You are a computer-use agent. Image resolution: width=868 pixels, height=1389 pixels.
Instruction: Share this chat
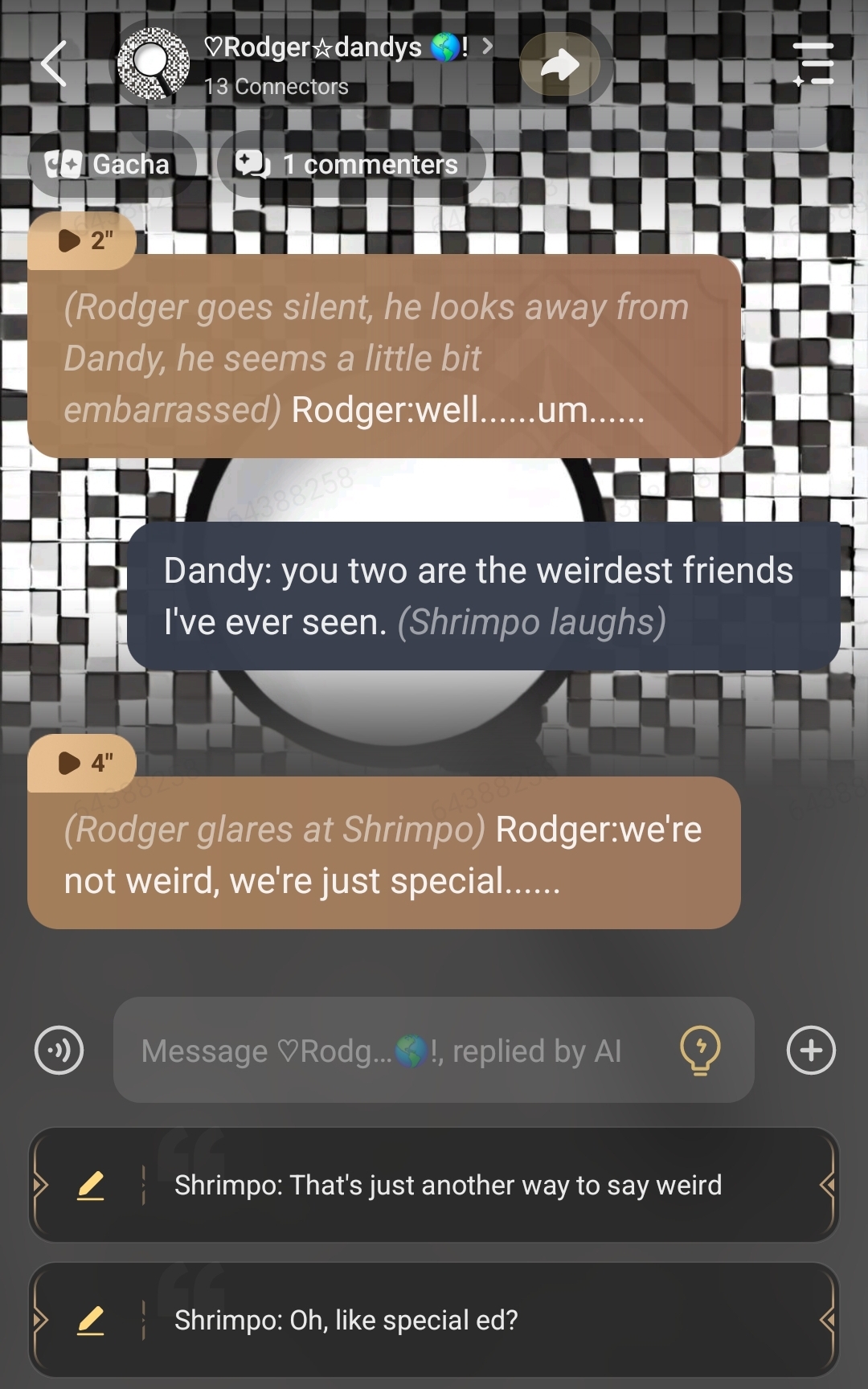click(560, 64)
